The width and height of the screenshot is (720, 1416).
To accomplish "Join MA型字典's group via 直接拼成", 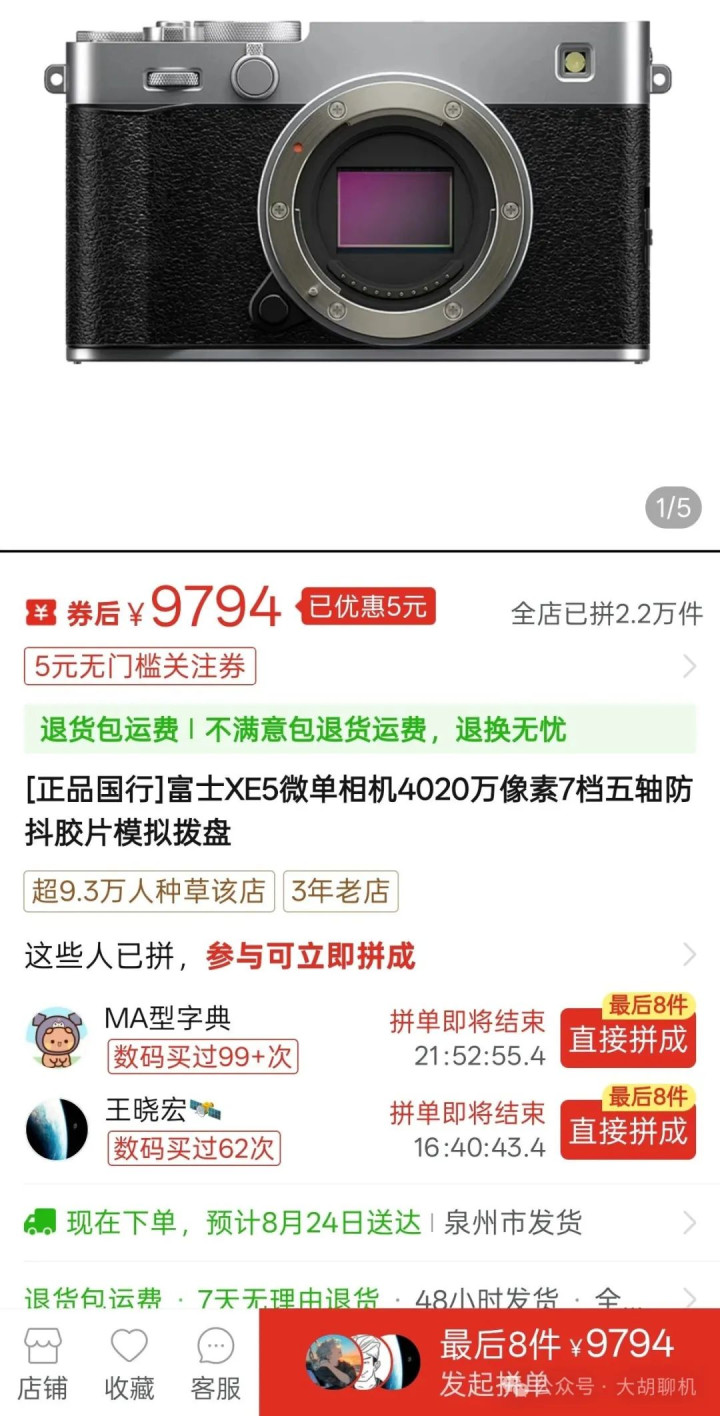I will (627, 1039).
